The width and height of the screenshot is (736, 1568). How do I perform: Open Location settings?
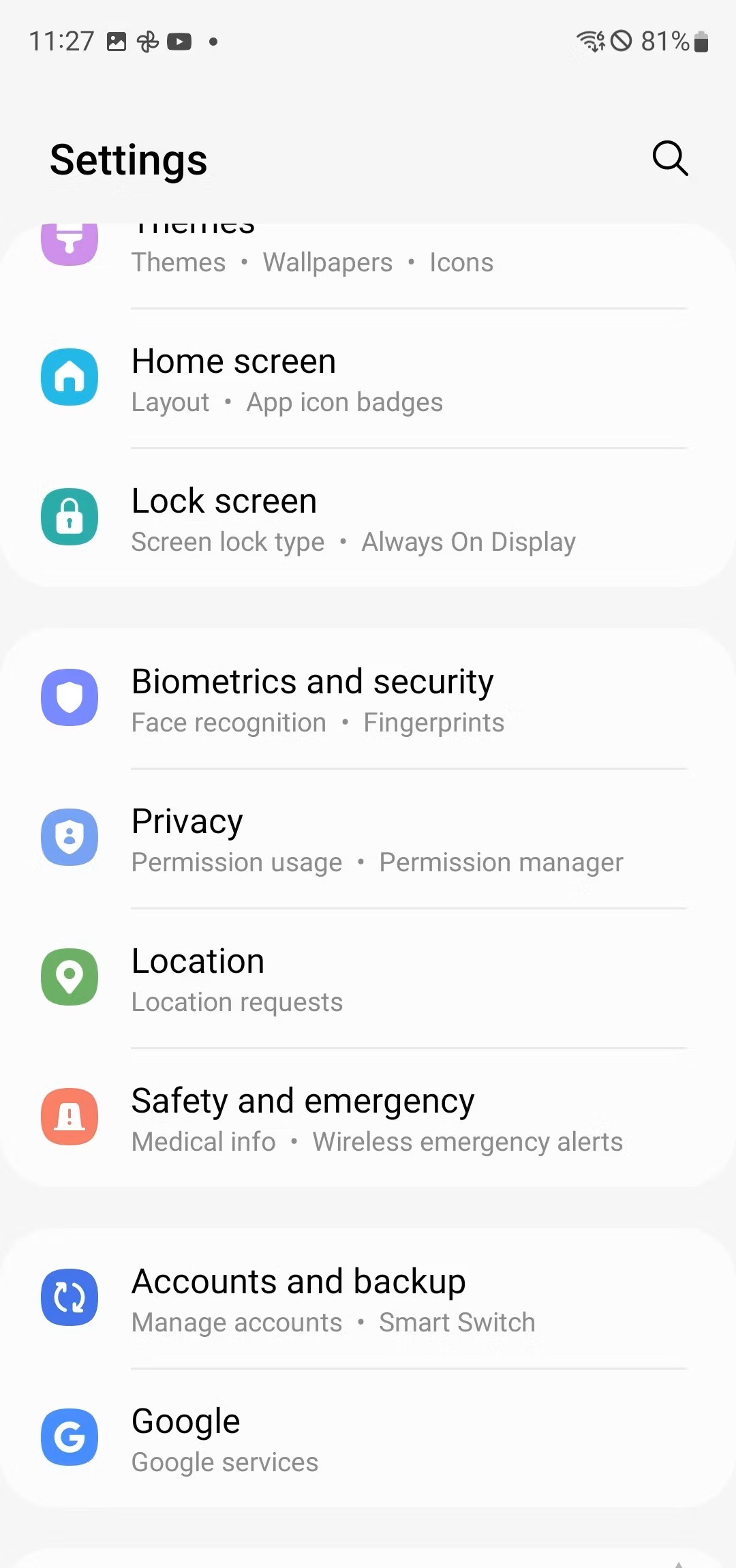368,978
